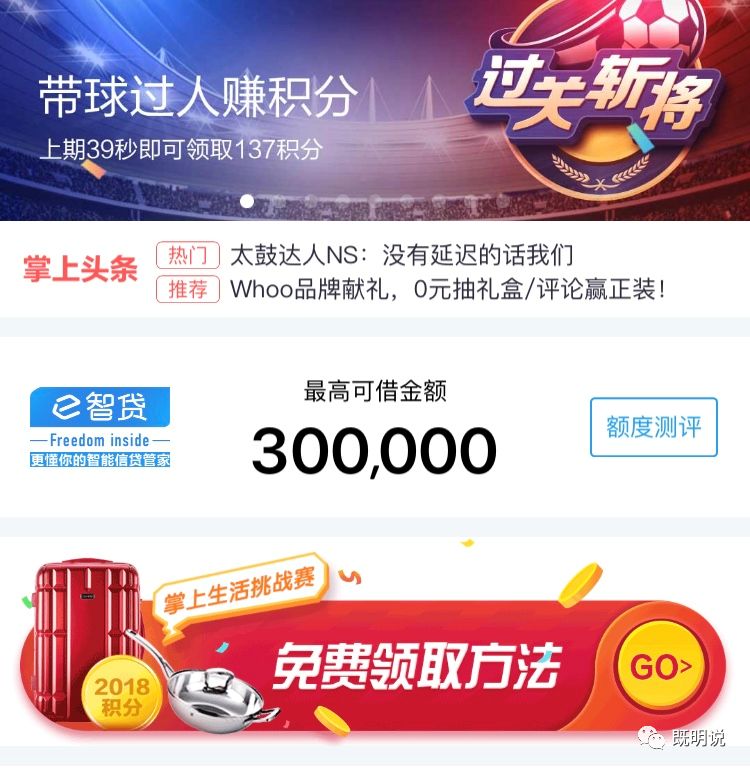
Task: Open the 掌上头条 news section
Action: click(x=80, y=271)
